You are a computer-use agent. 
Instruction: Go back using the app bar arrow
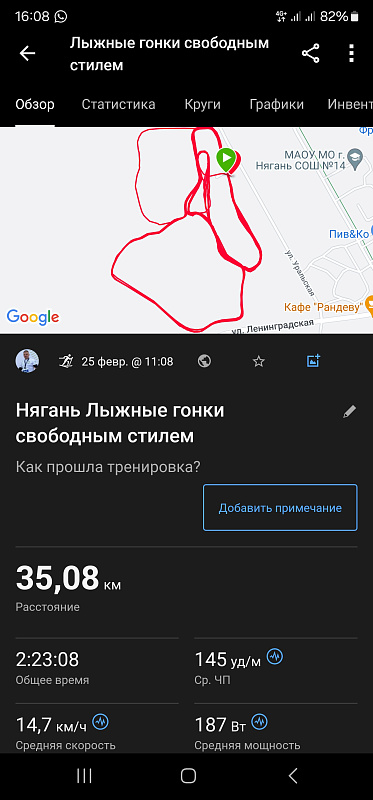click(x=27, y=54)
